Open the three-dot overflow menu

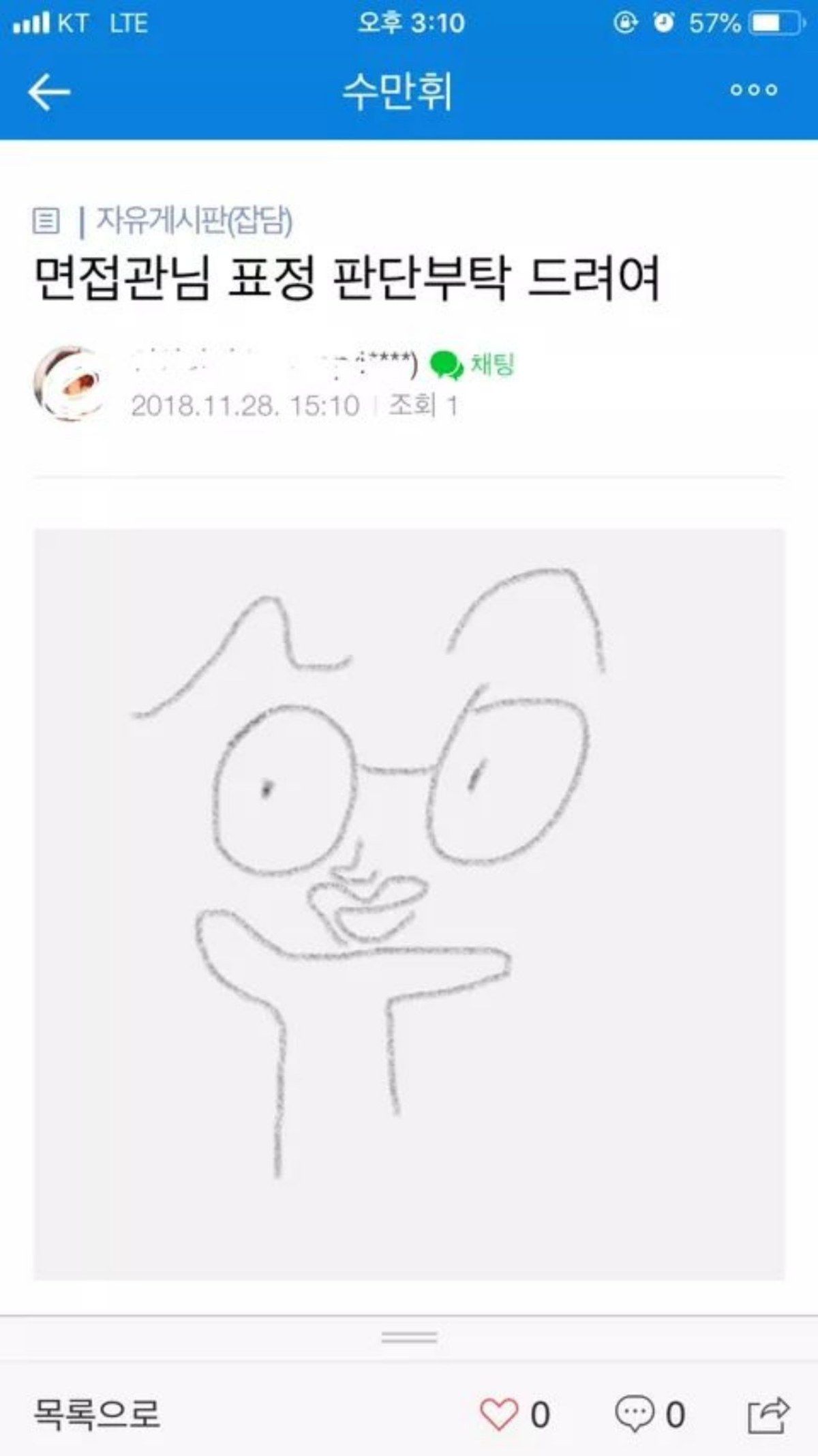click(x=753, y=90)
